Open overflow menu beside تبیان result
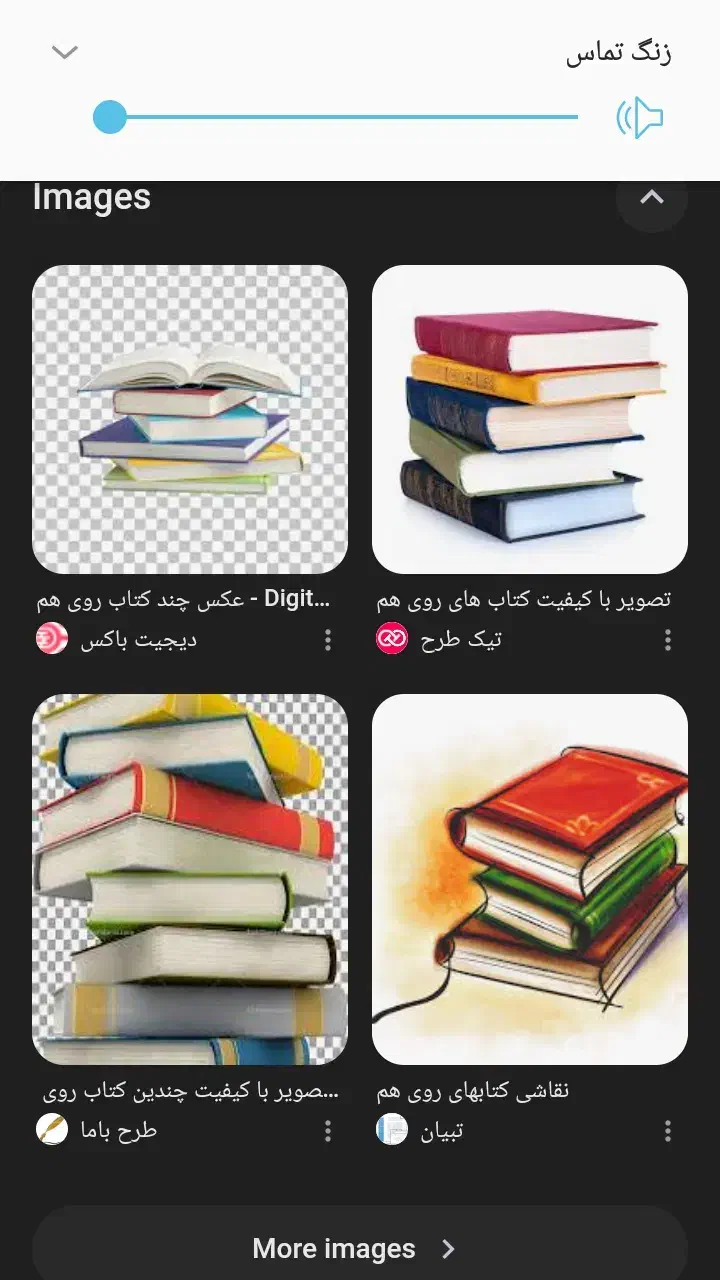This screenshot has height=1280, width=720. tap(667, 1130)
